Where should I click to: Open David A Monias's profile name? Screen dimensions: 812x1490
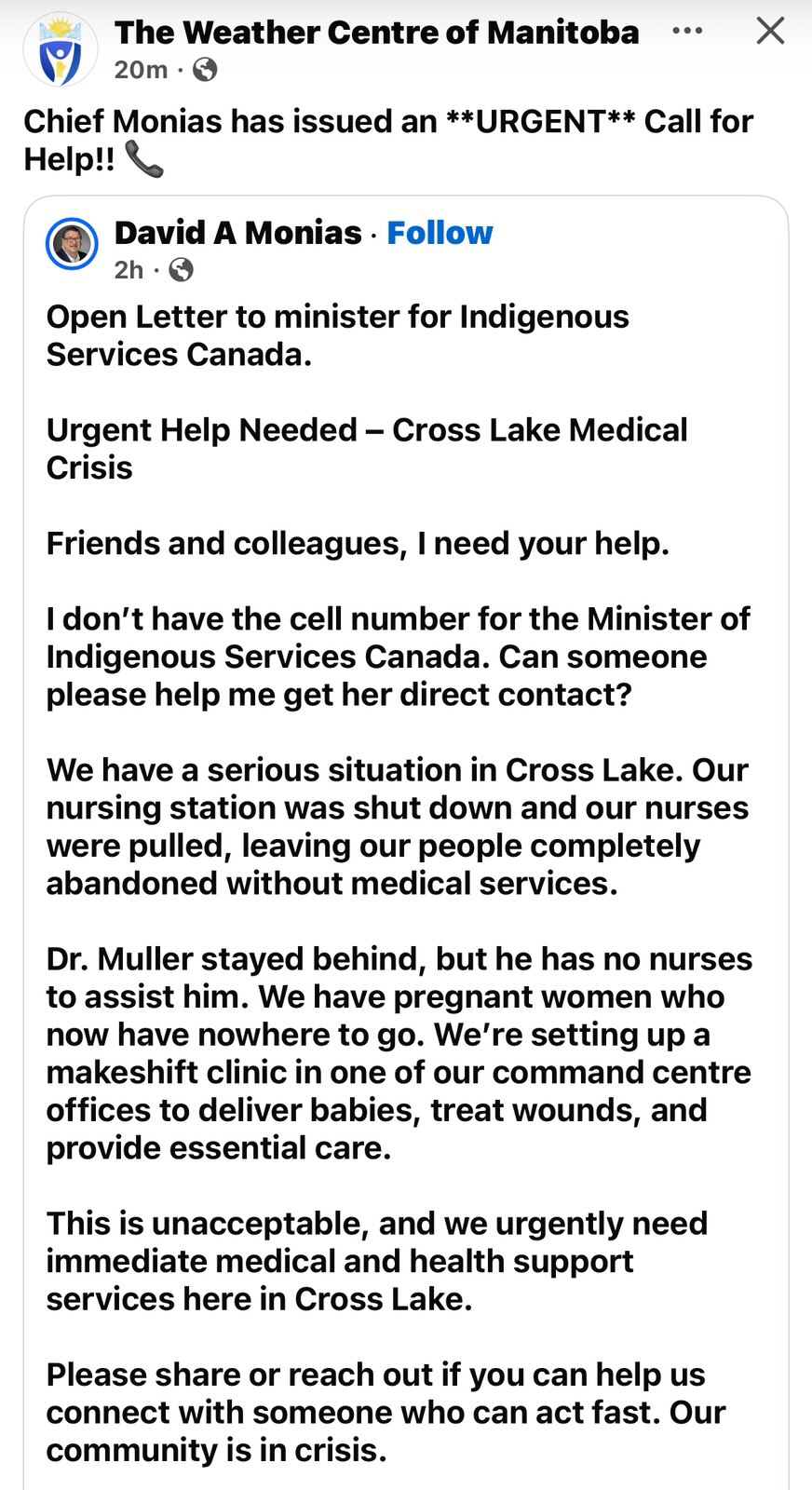click(x=237, y=233)
